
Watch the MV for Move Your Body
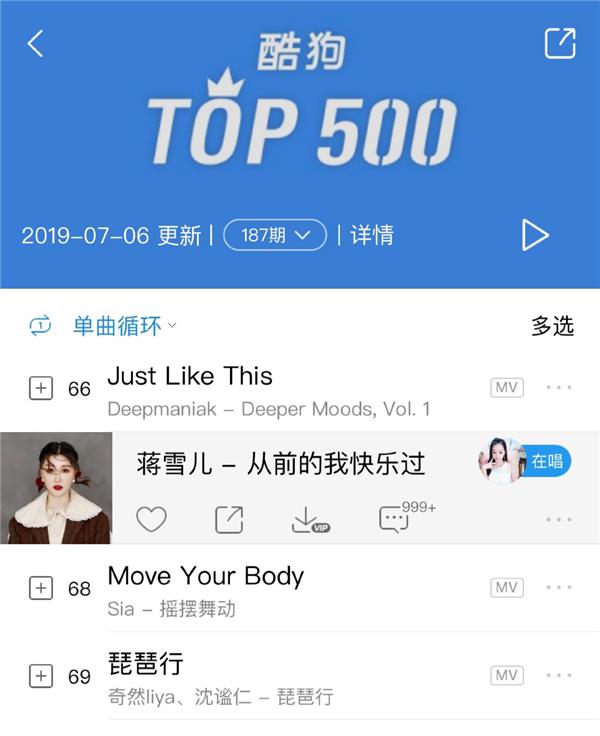(x=507, y=588)
